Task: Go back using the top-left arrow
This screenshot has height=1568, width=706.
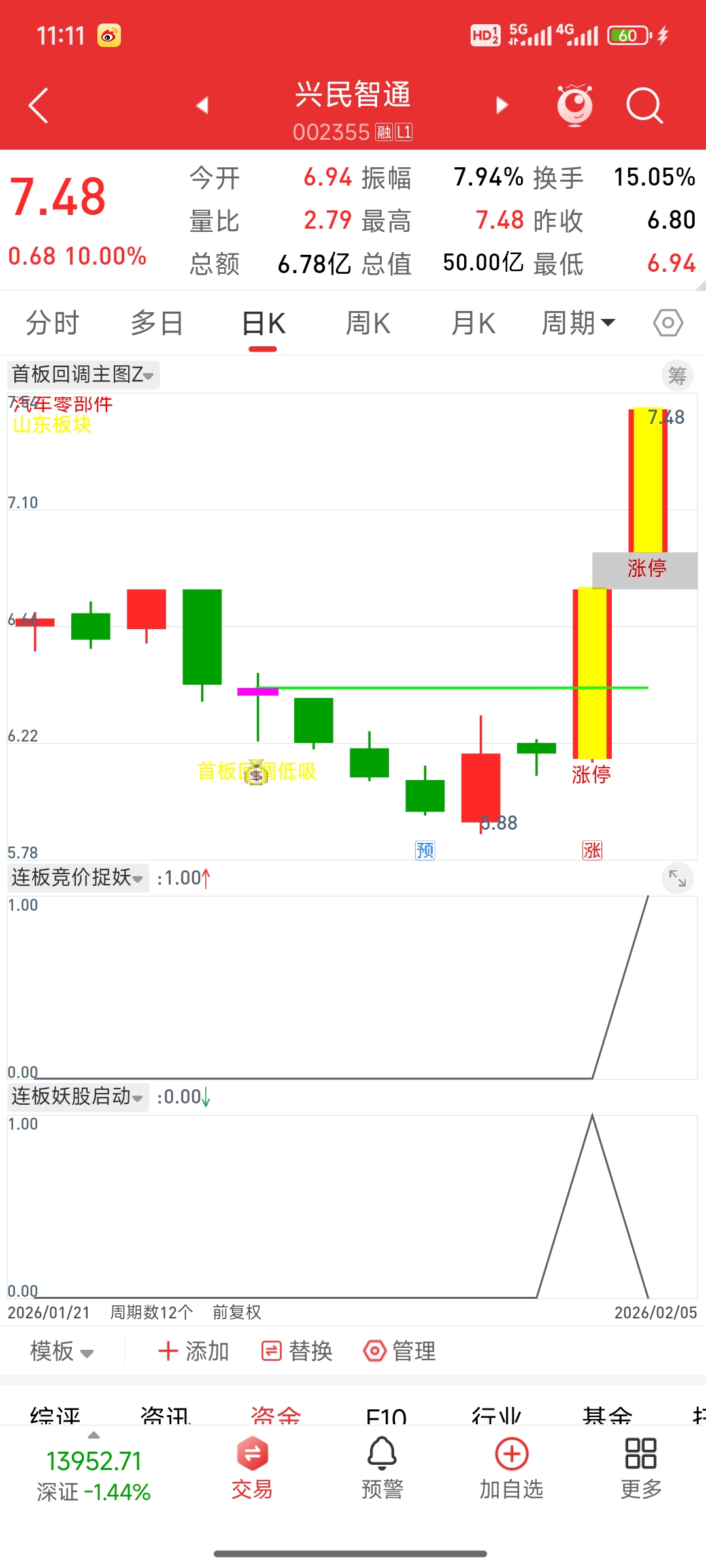Action: [x=39, y=105]
